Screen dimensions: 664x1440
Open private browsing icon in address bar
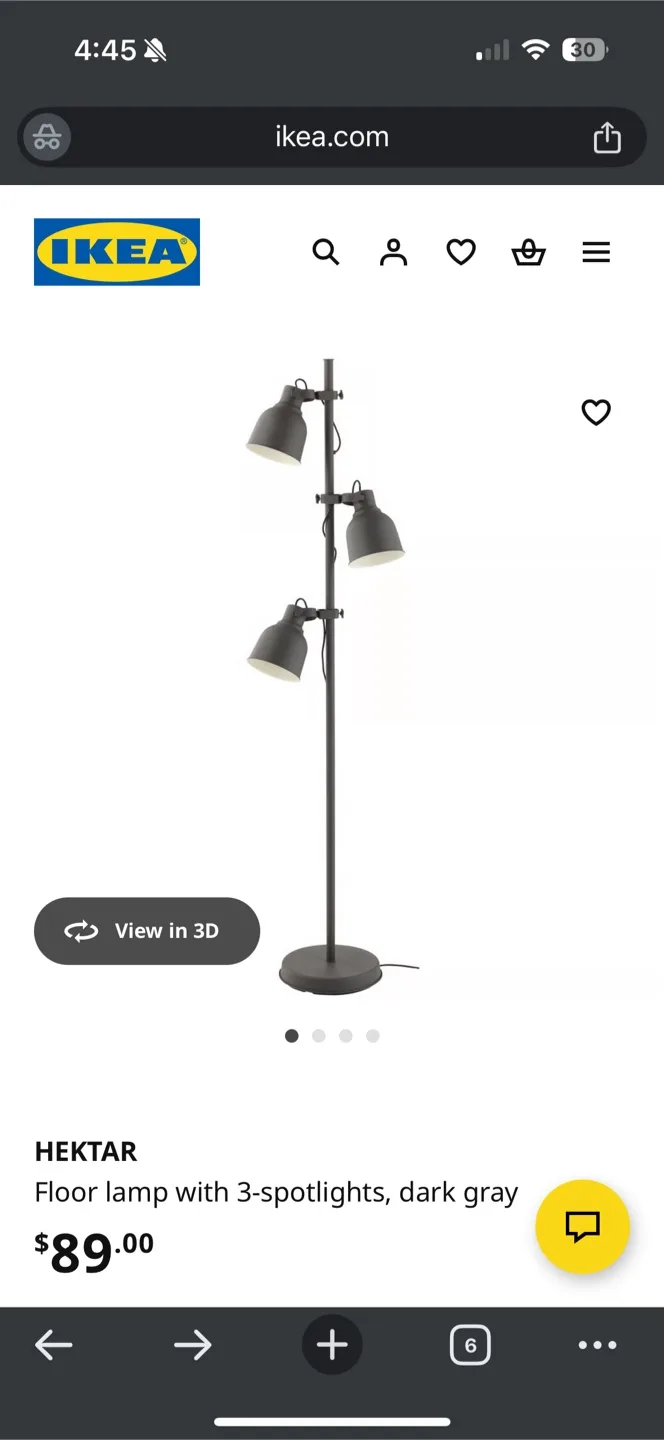pyautogui.click(x=47, y=137)
